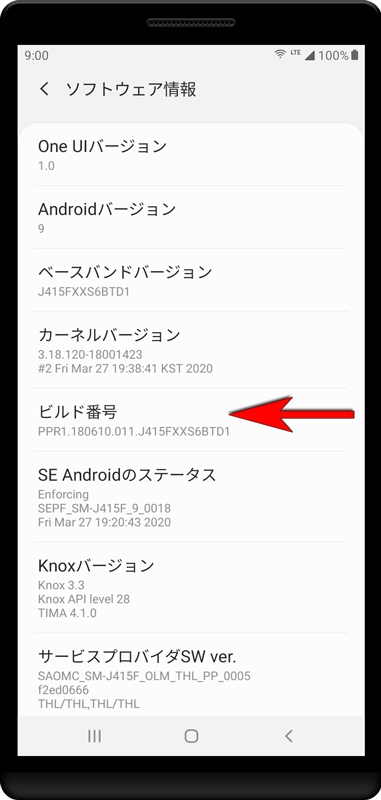Open recent apps from the navigation bar
381x800 pixels.
coord(94,735)
